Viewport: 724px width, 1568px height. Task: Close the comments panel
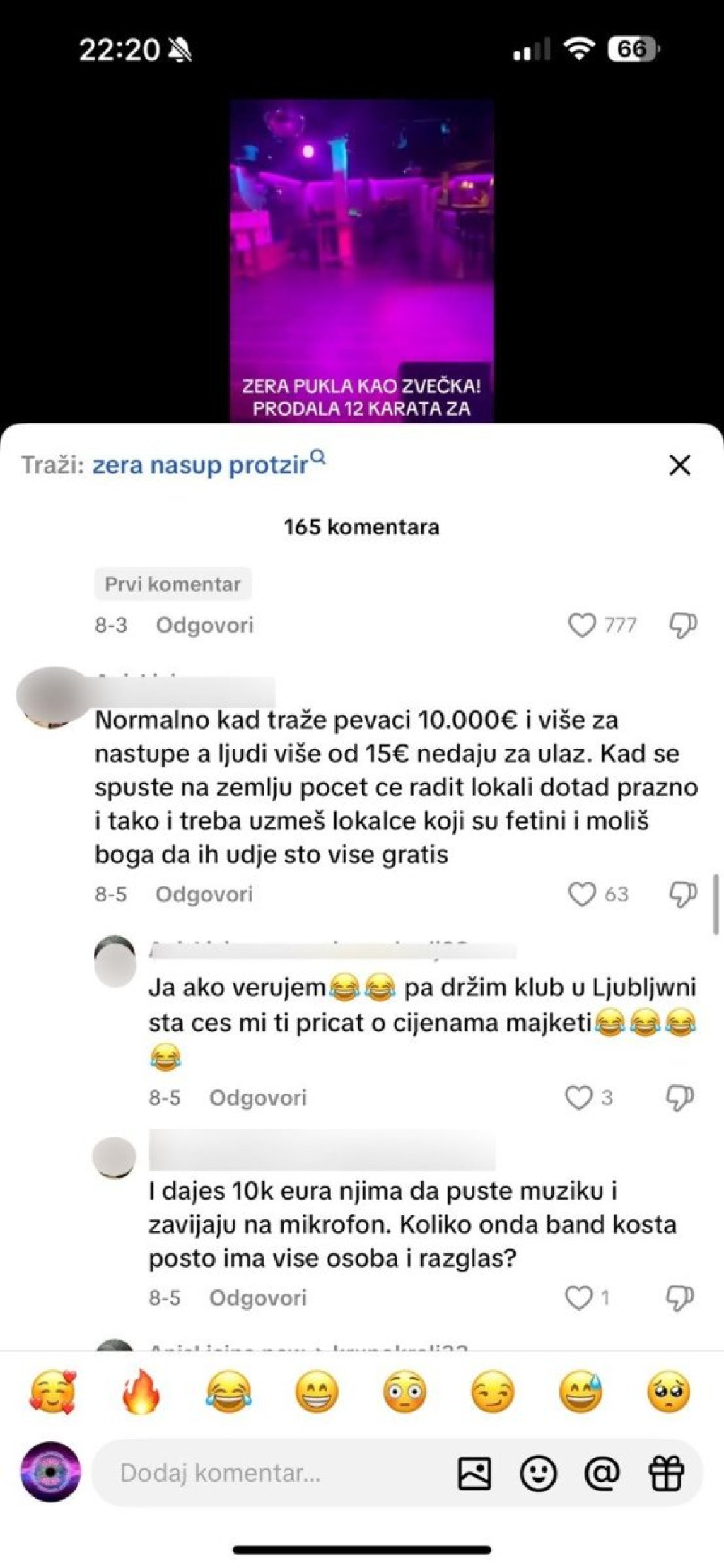coord(679,465)
